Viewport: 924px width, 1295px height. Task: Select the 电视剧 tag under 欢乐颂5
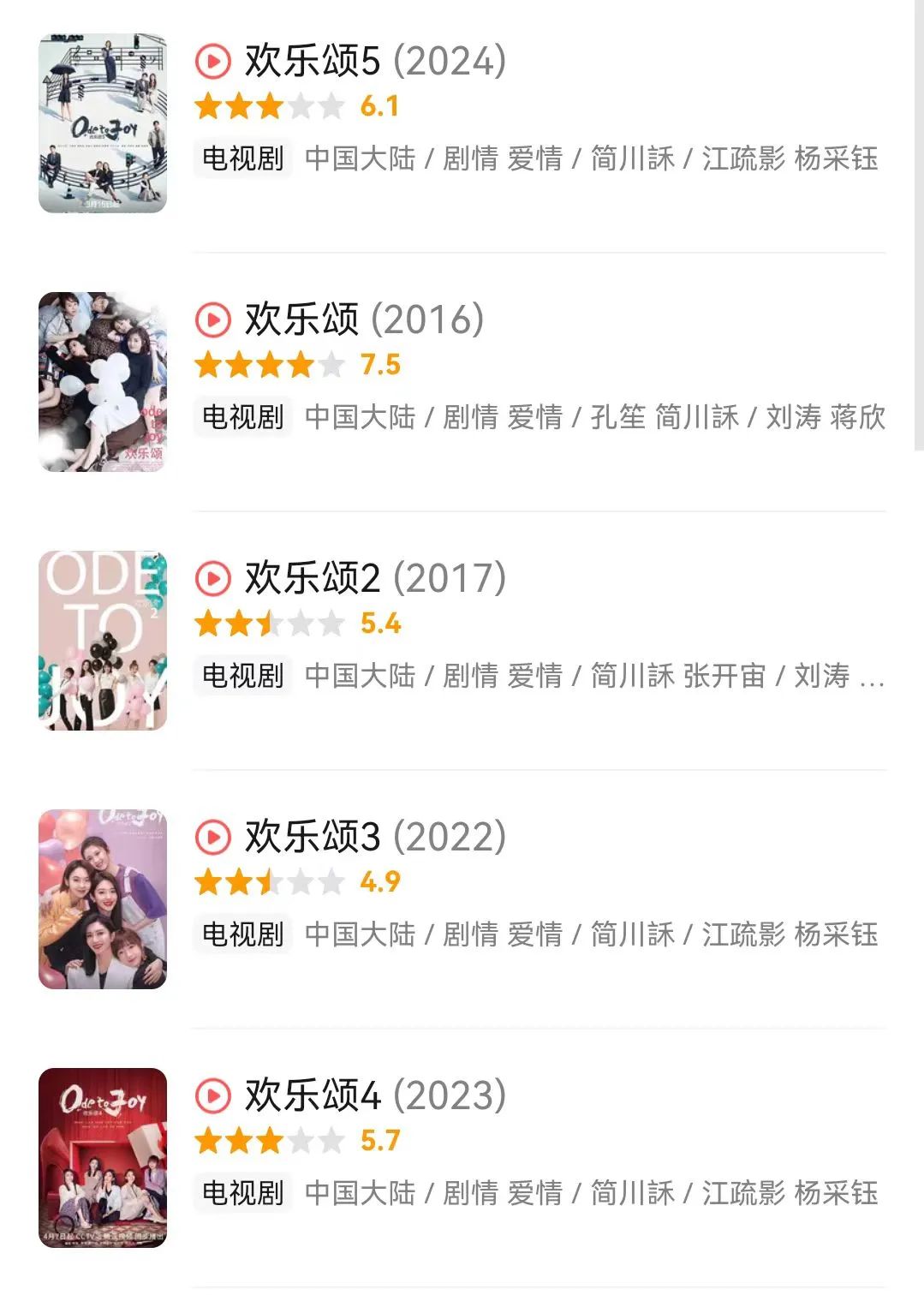tap(241, 157)
